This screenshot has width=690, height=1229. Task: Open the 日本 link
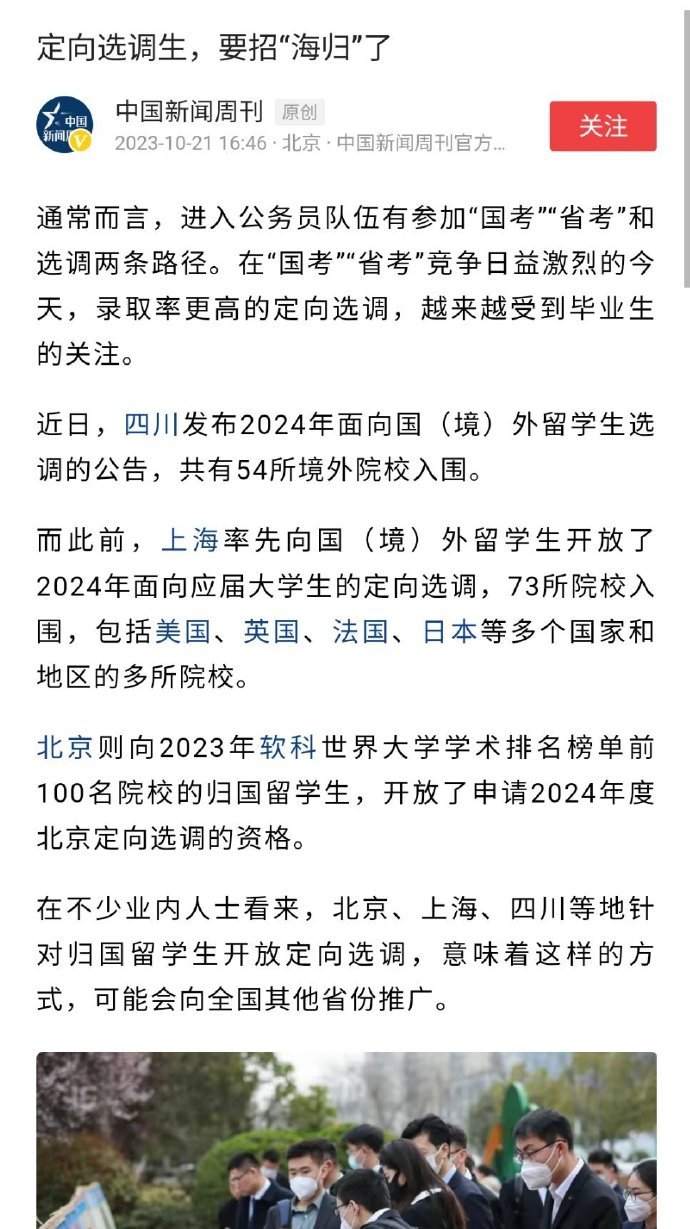449,632
